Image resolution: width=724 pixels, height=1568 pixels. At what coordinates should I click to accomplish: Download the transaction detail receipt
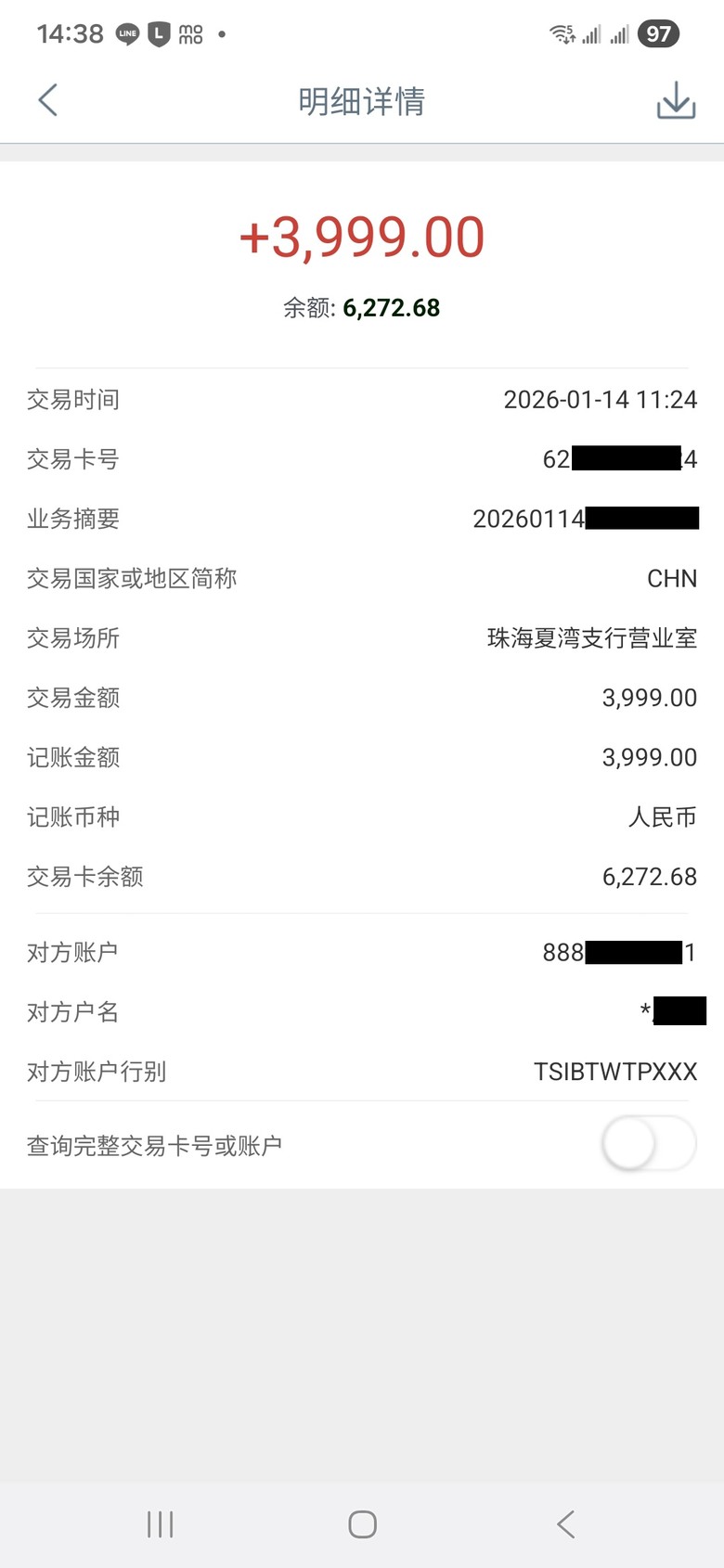676,100
